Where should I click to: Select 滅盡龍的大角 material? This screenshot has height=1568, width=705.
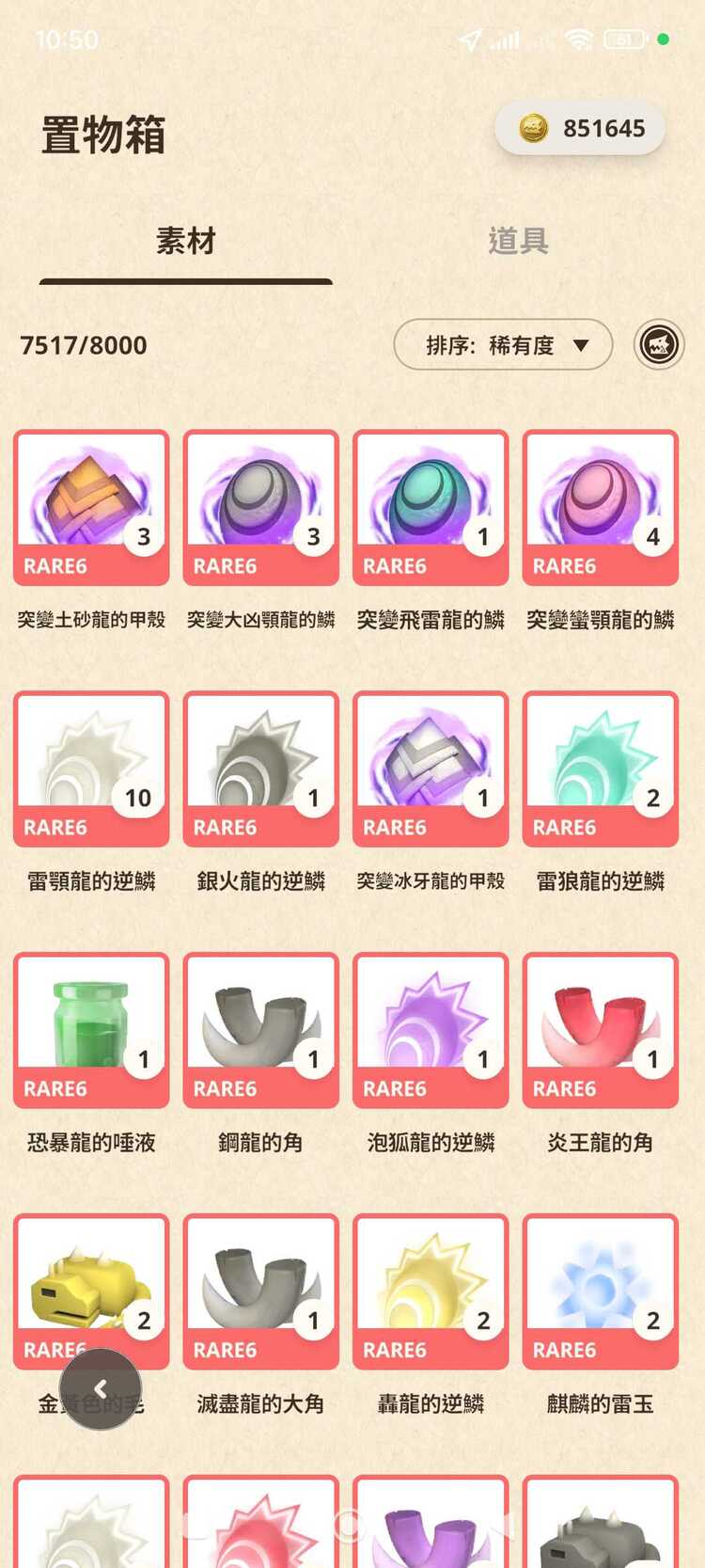tap(260, 1292)
